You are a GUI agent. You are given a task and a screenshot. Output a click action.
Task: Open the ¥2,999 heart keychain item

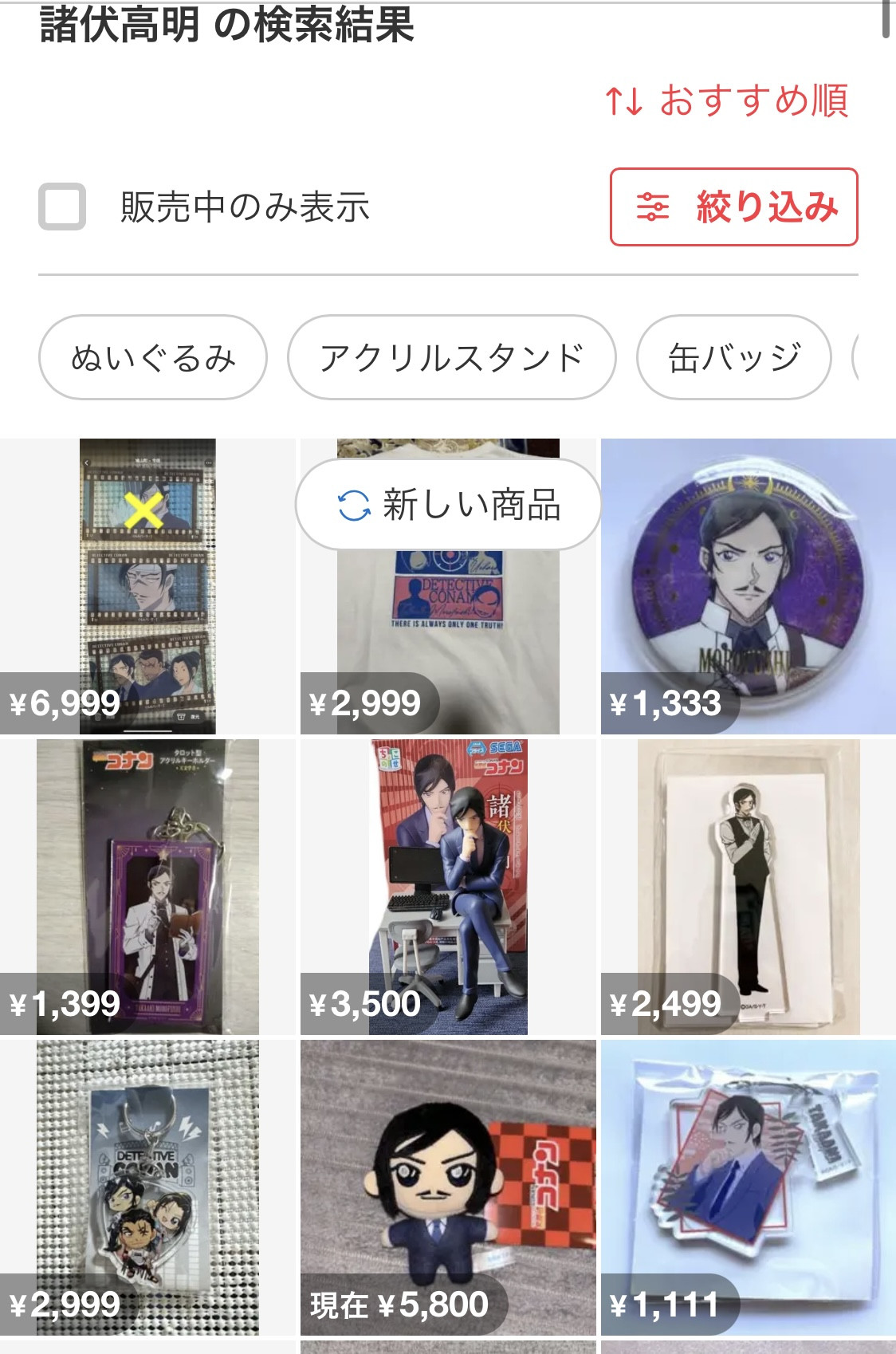point(147,1187)
